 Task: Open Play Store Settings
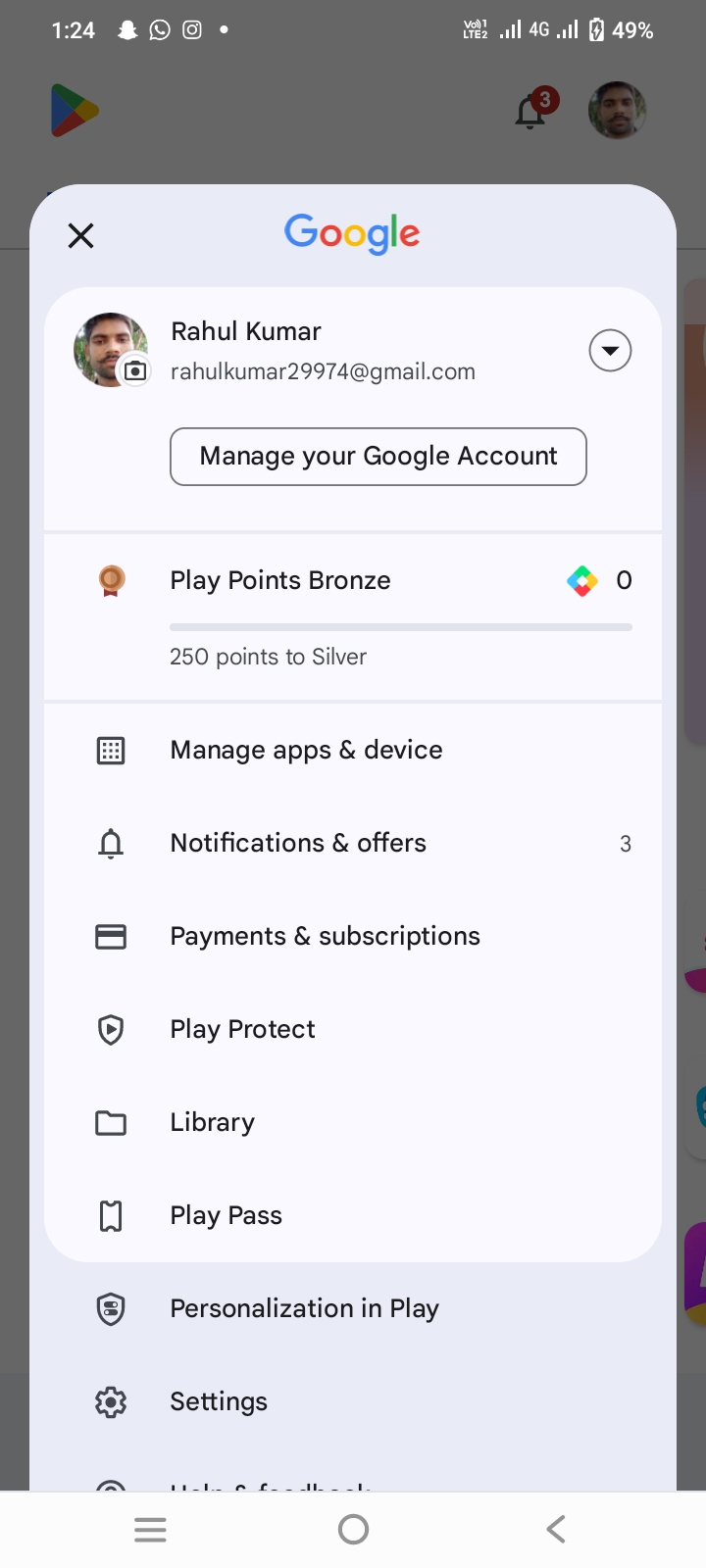353,1402
